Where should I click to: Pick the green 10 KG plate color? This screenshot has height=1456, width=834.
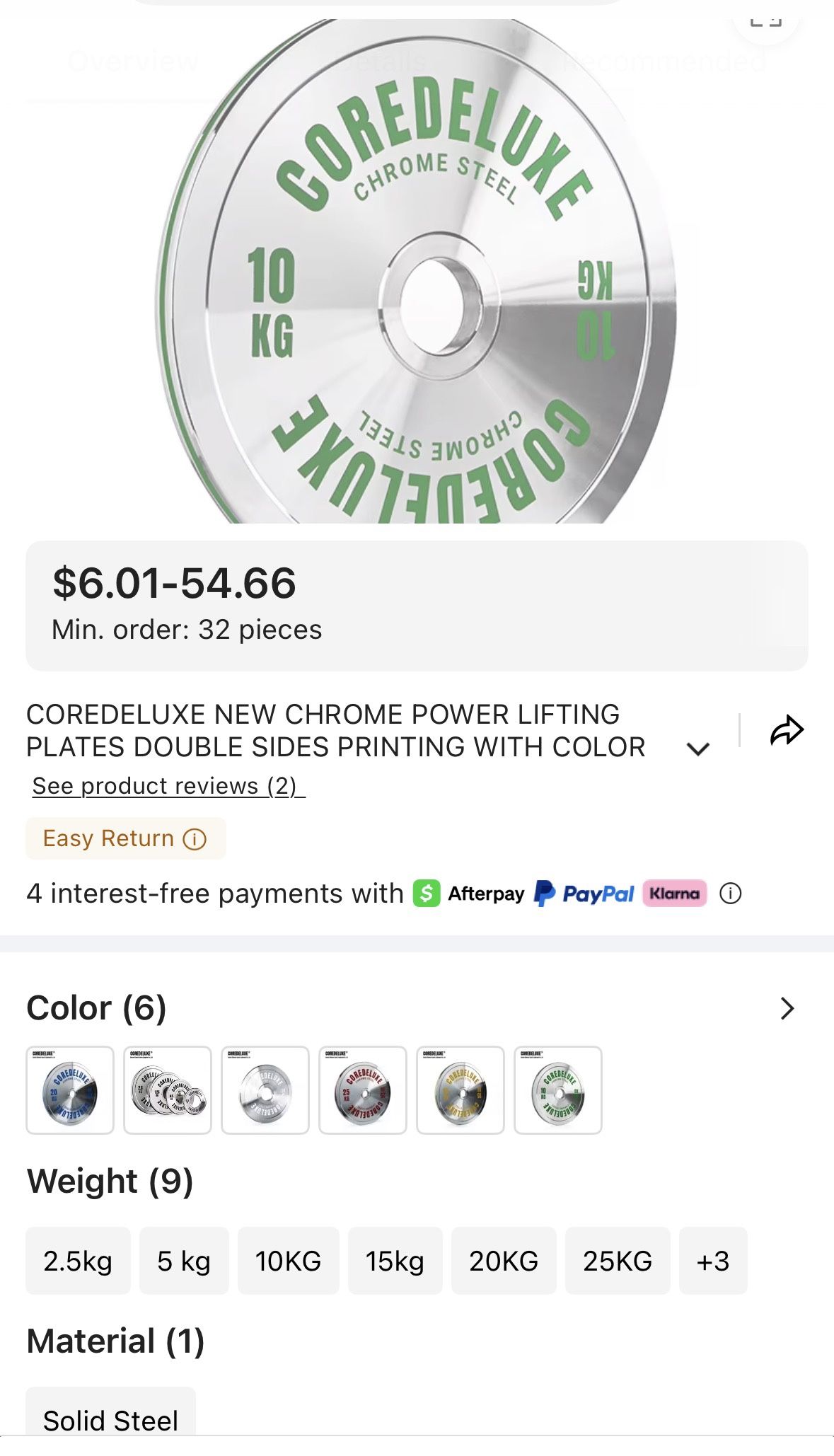[558, 1090]
